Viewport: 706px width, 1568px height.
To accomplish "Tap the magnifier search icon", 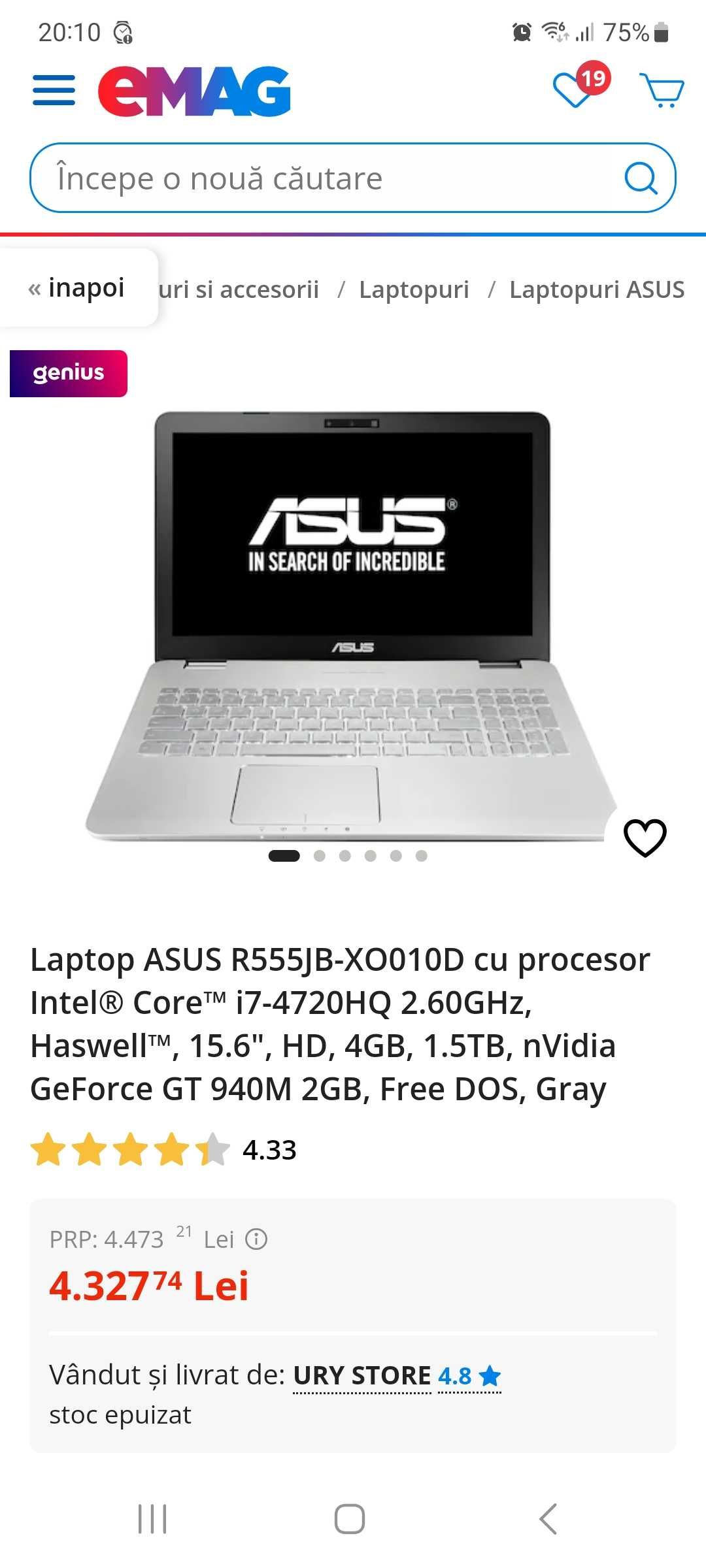I will (641, 178).
